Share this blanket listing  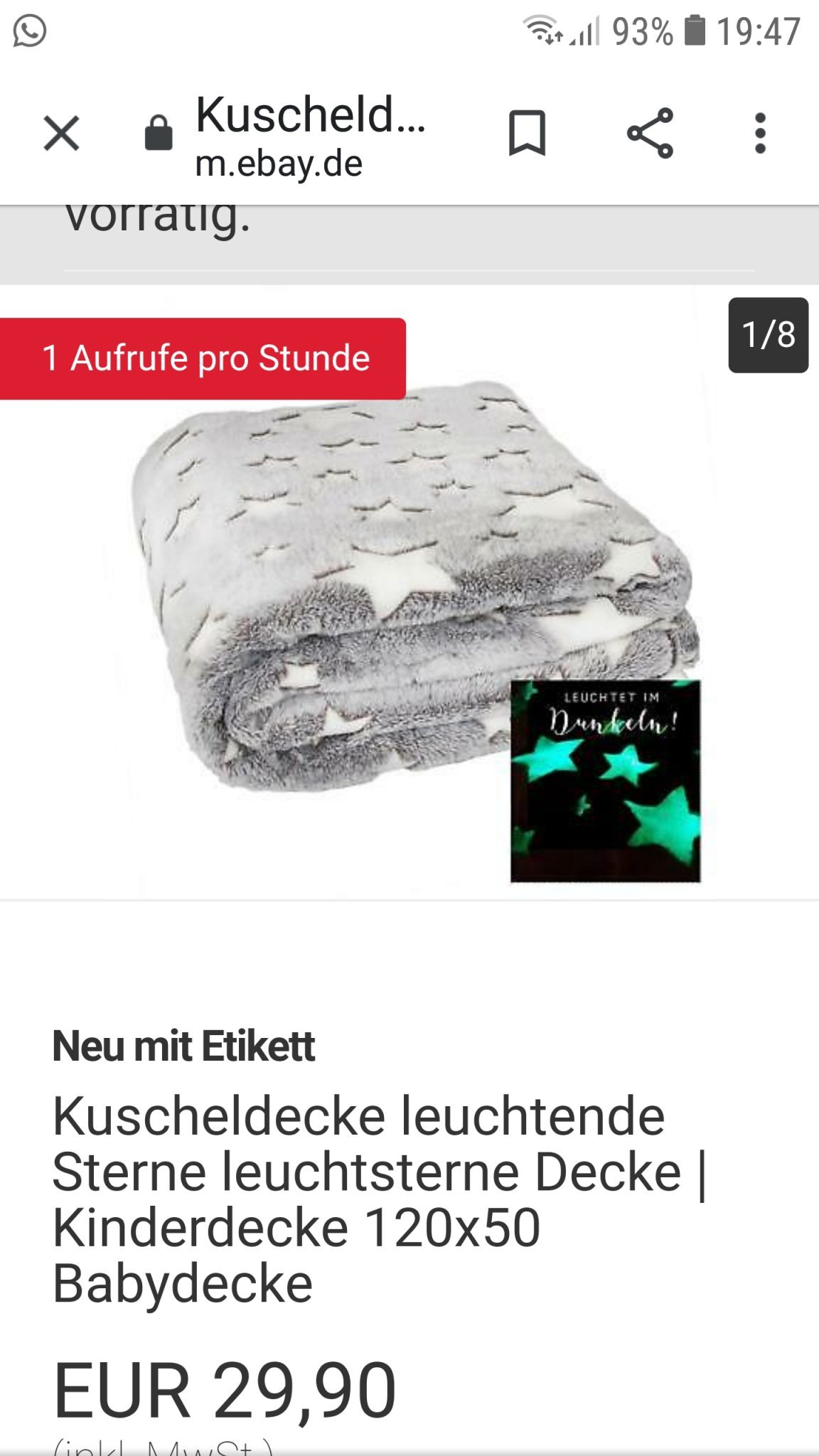pyautogui.click(x=650, y=133)
